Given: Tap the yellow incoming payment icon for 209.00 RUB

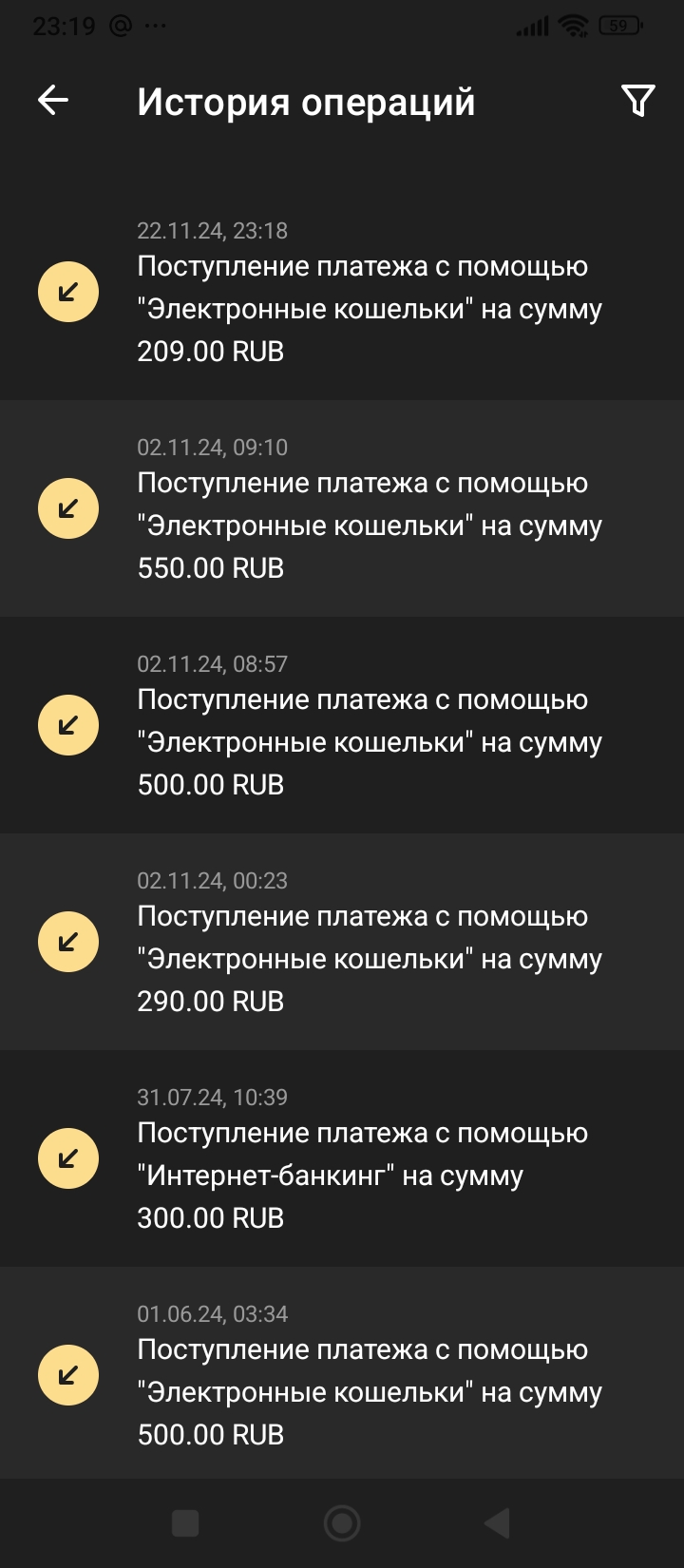Looking at the screenshot, I should point(66,292).
